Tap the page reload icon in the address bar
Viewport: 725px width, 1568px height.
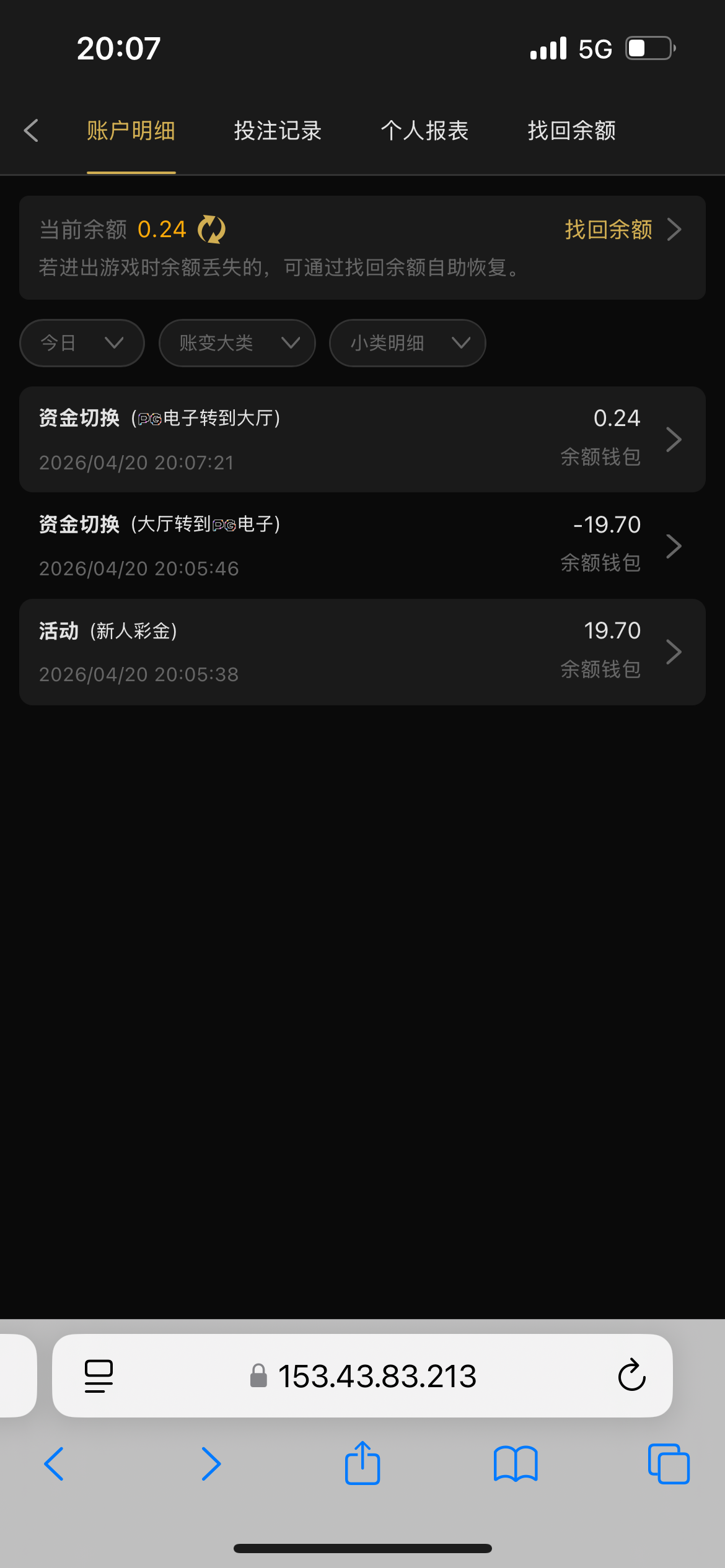point(631,1376)
